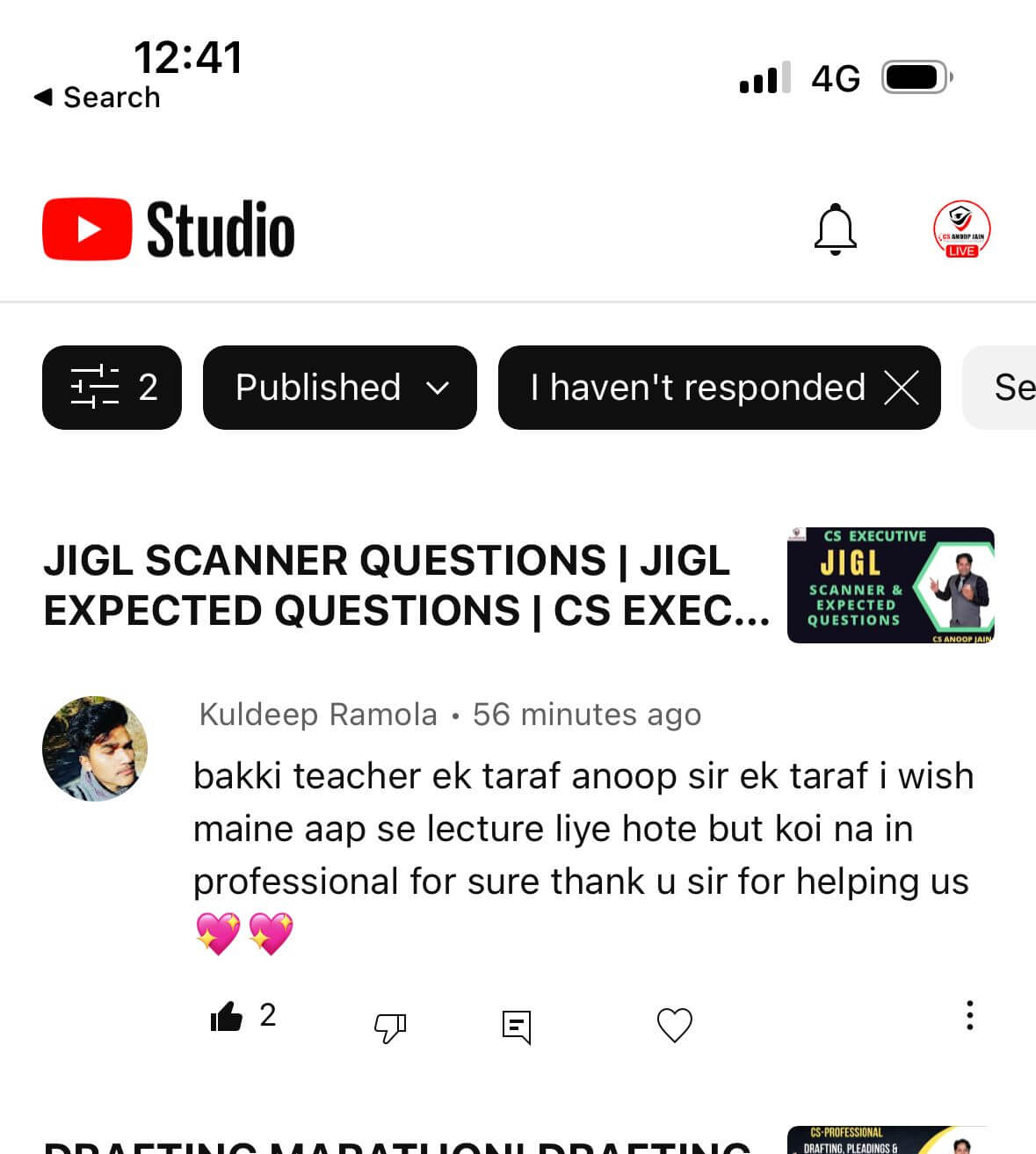Open the channel account avatar
1036x1154 pixels.
click(961, 229)
